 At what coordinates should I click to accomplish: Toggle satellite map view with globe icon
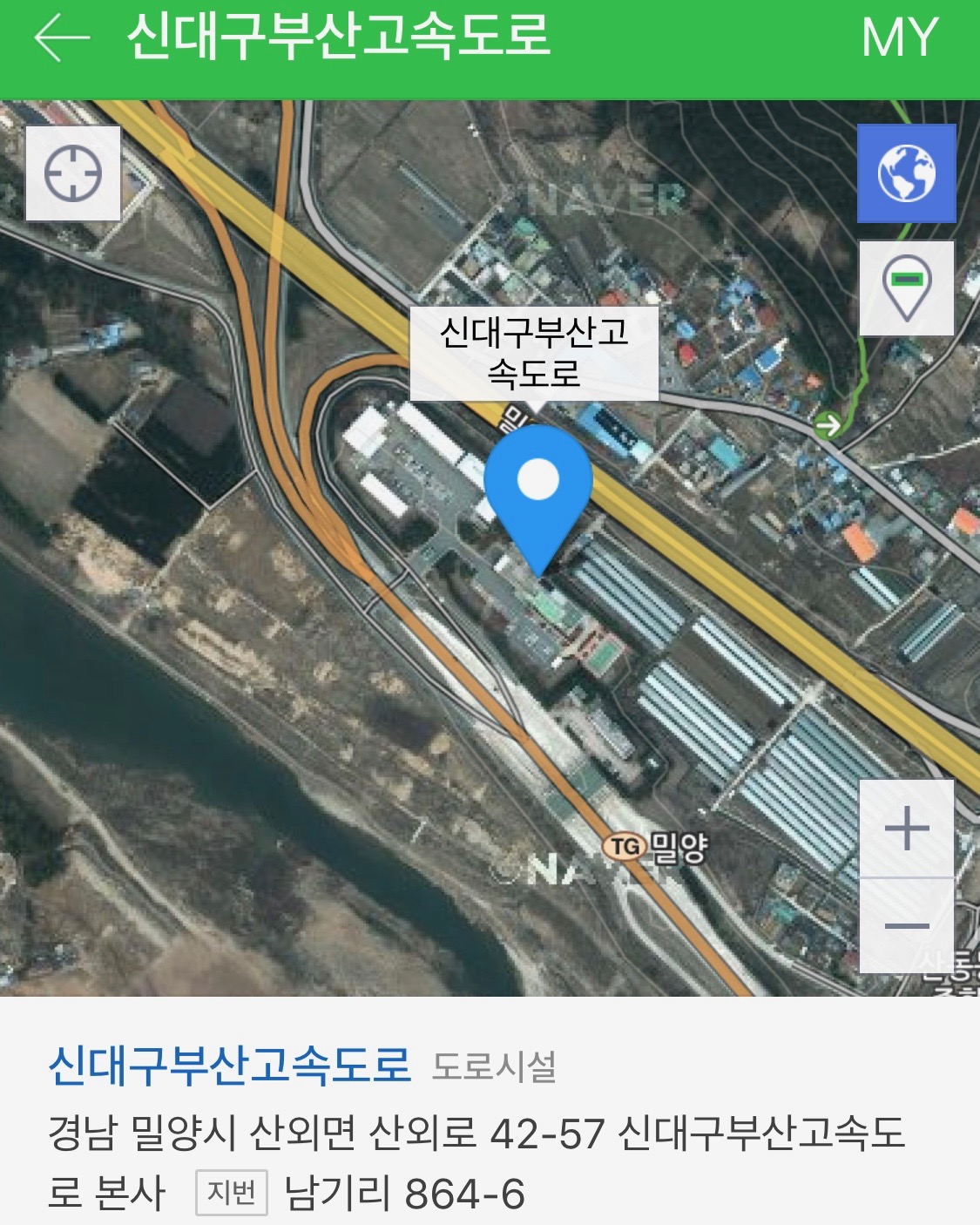pyautogui.click(x=906, y=173)
